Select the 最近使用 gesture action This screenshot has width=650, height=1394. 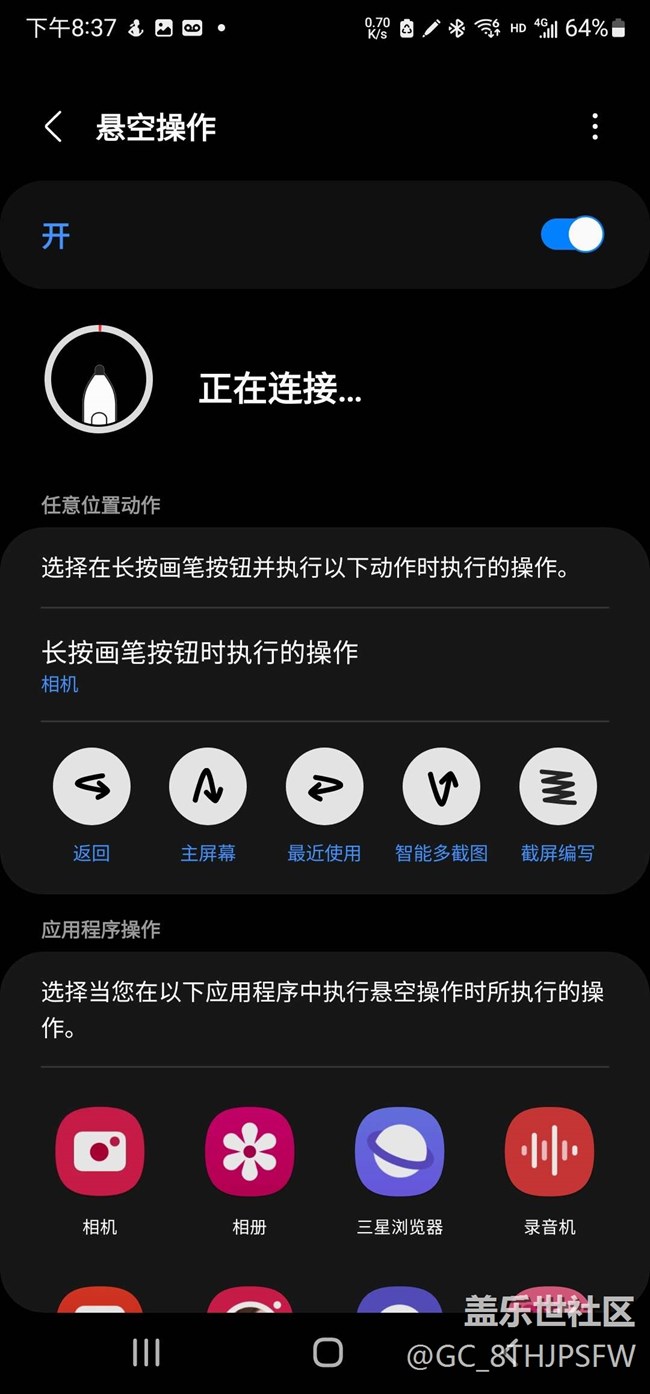point(324,788)
